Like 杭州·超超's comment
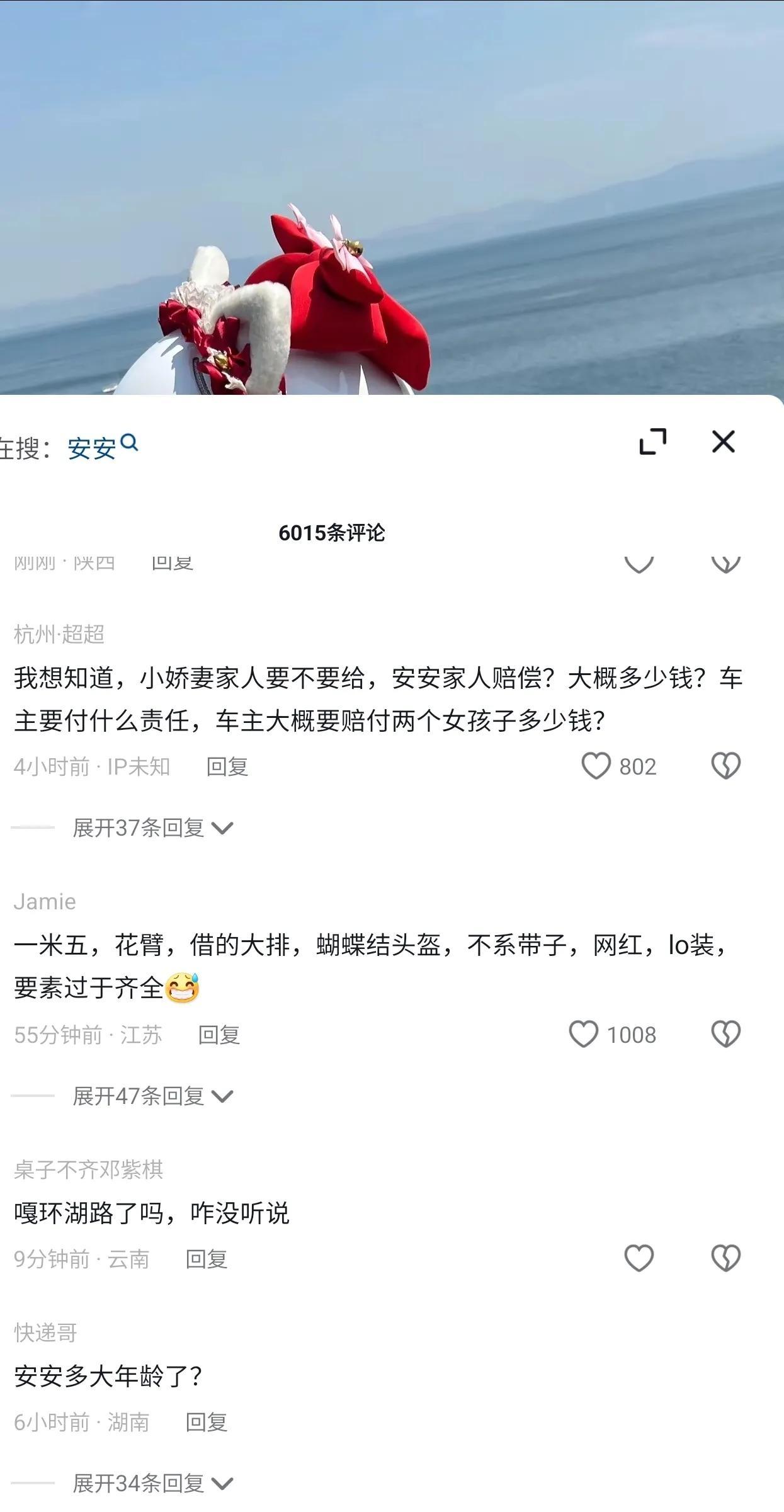This screenshot has height=1512, width=784. [596, 766]
